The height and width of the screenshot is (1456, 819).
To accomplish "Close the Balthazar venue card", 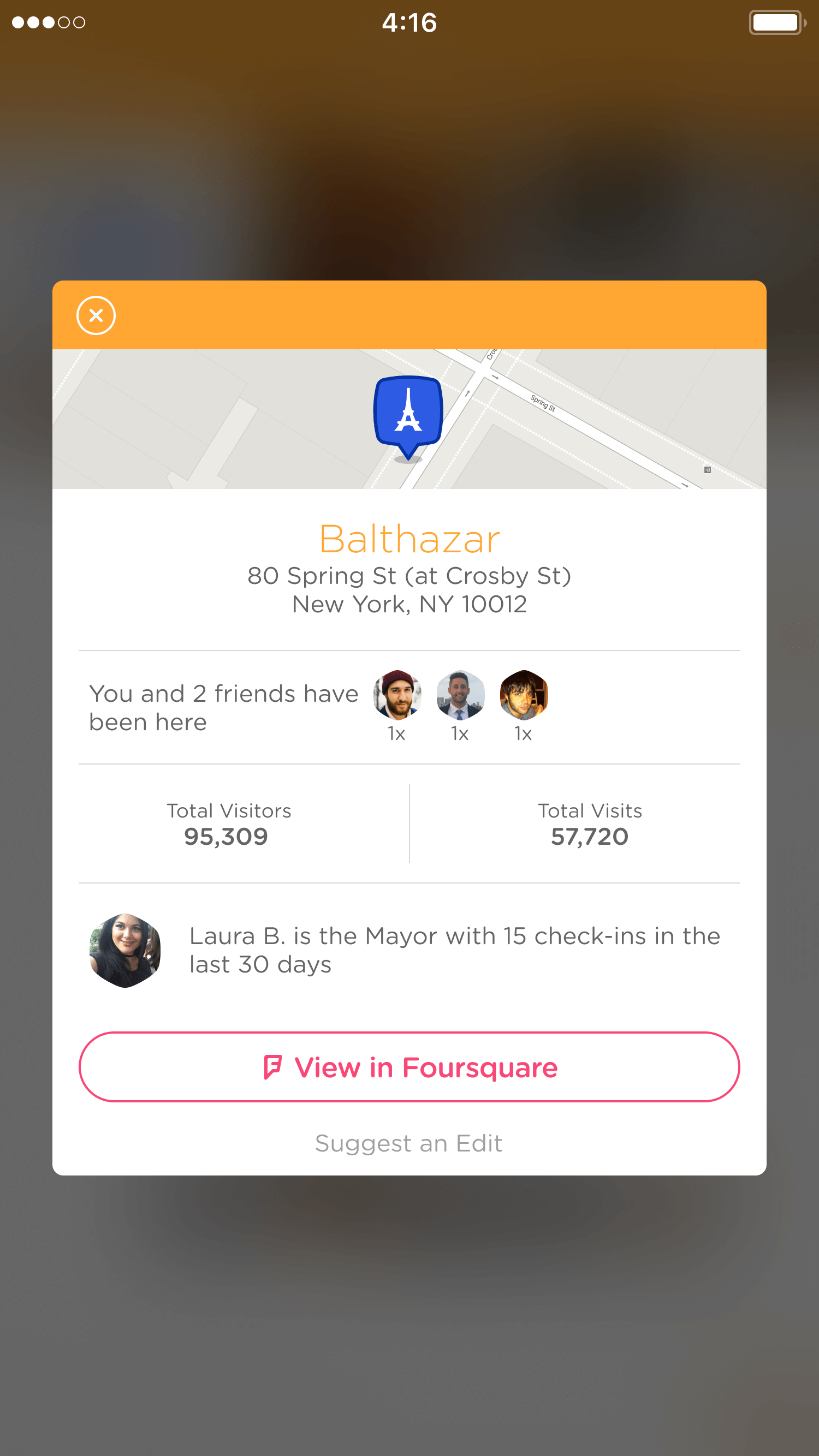I will point(96,315).
